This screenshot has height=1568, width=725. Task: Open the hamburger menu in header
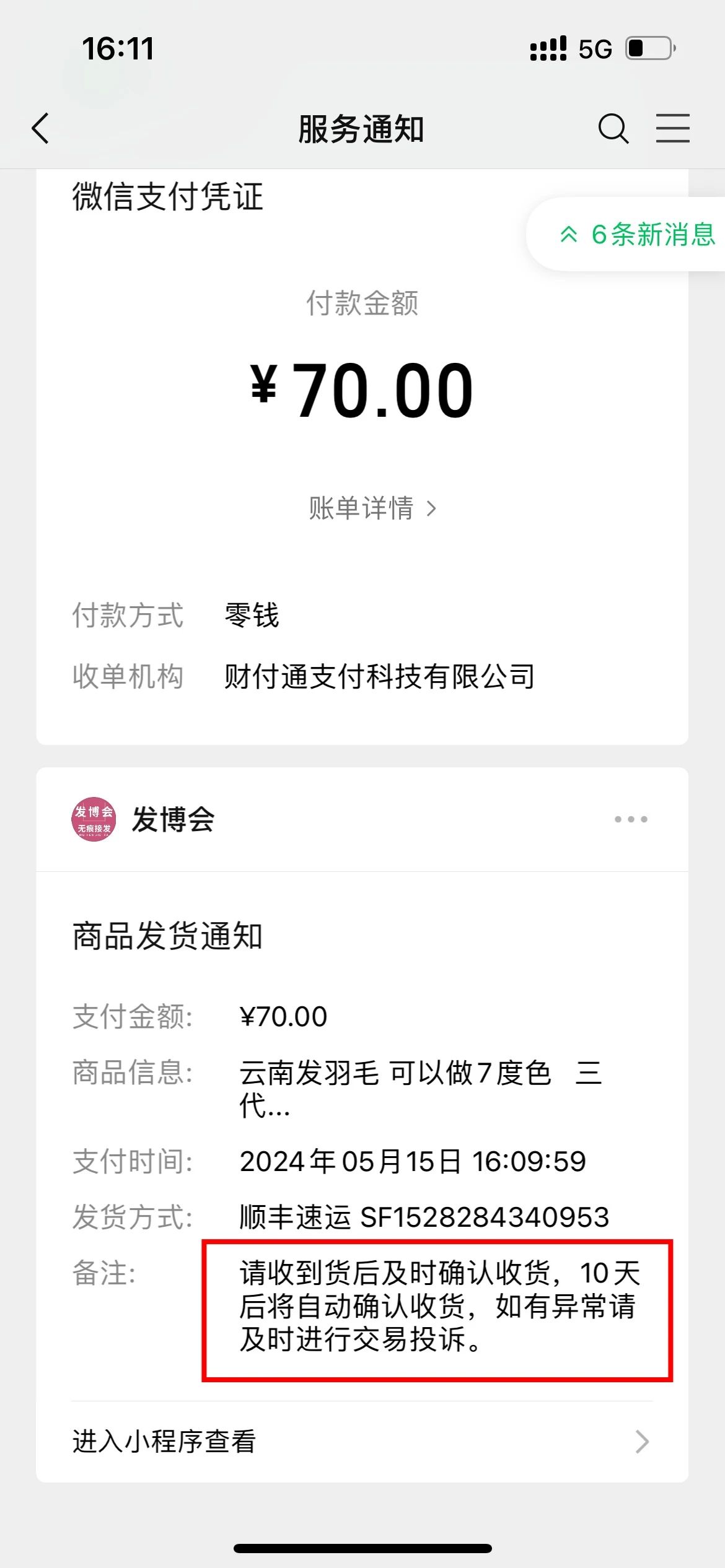(x=673, y=129)
